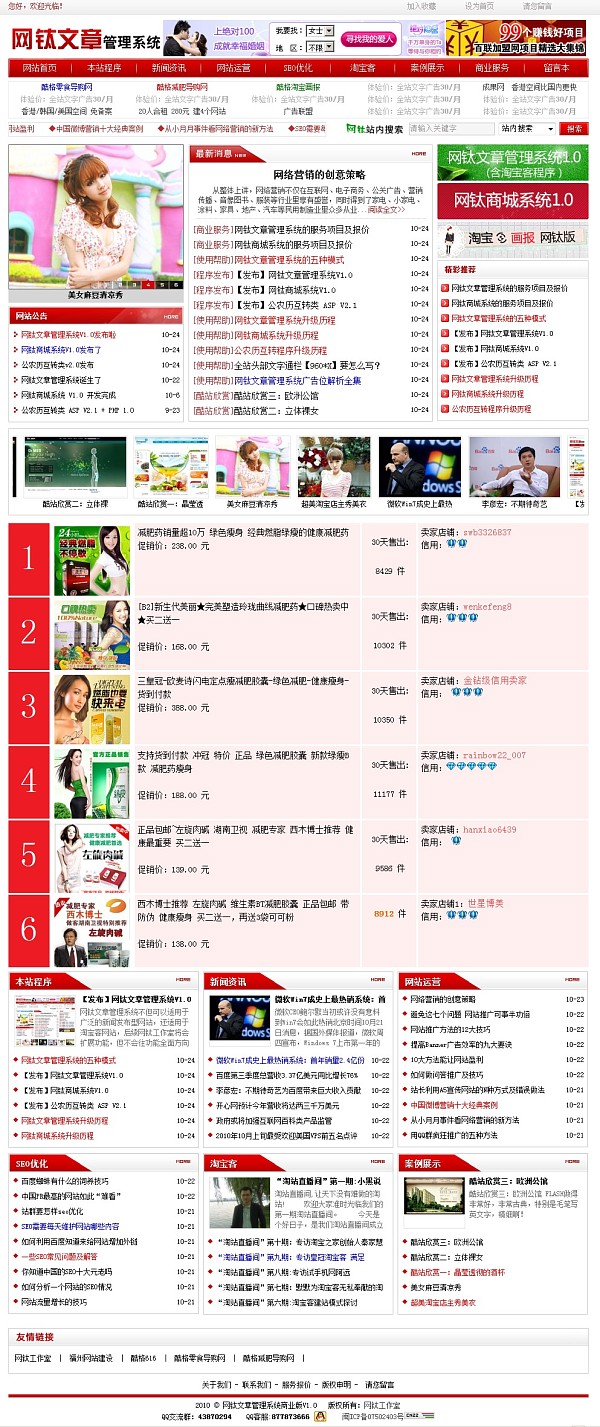Tap the site search keyword field
The image size is (600, 1427).
click(x=451, y=129)
